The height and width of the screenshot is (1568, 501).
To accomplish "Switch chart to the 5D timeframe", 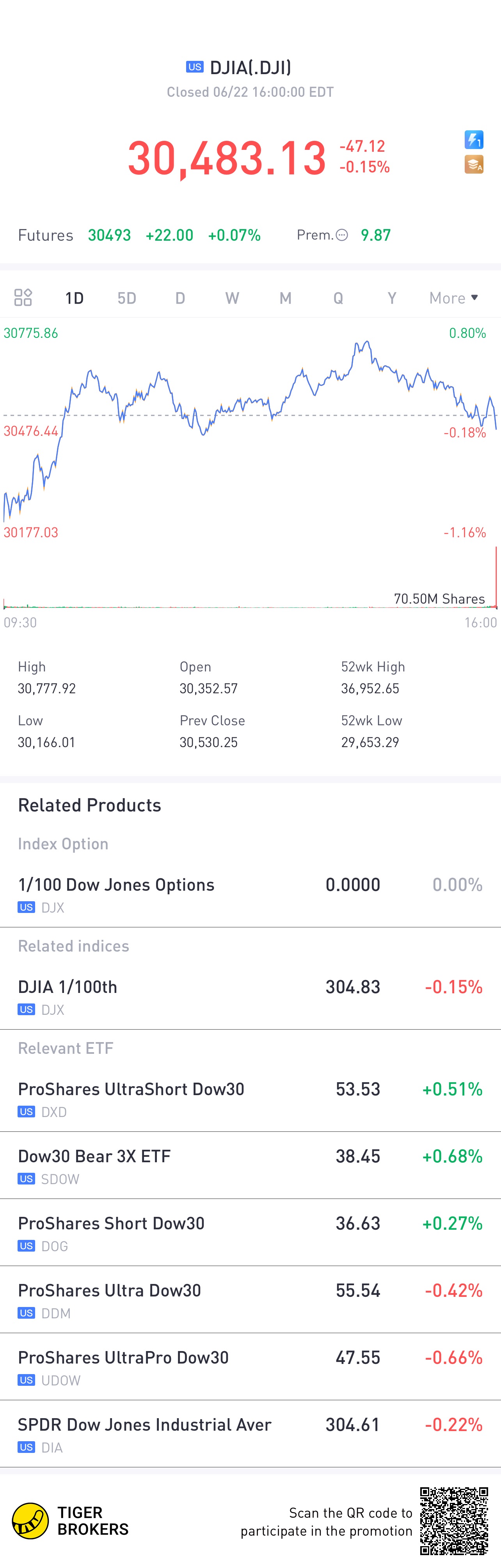I will [x=127, y=298].
